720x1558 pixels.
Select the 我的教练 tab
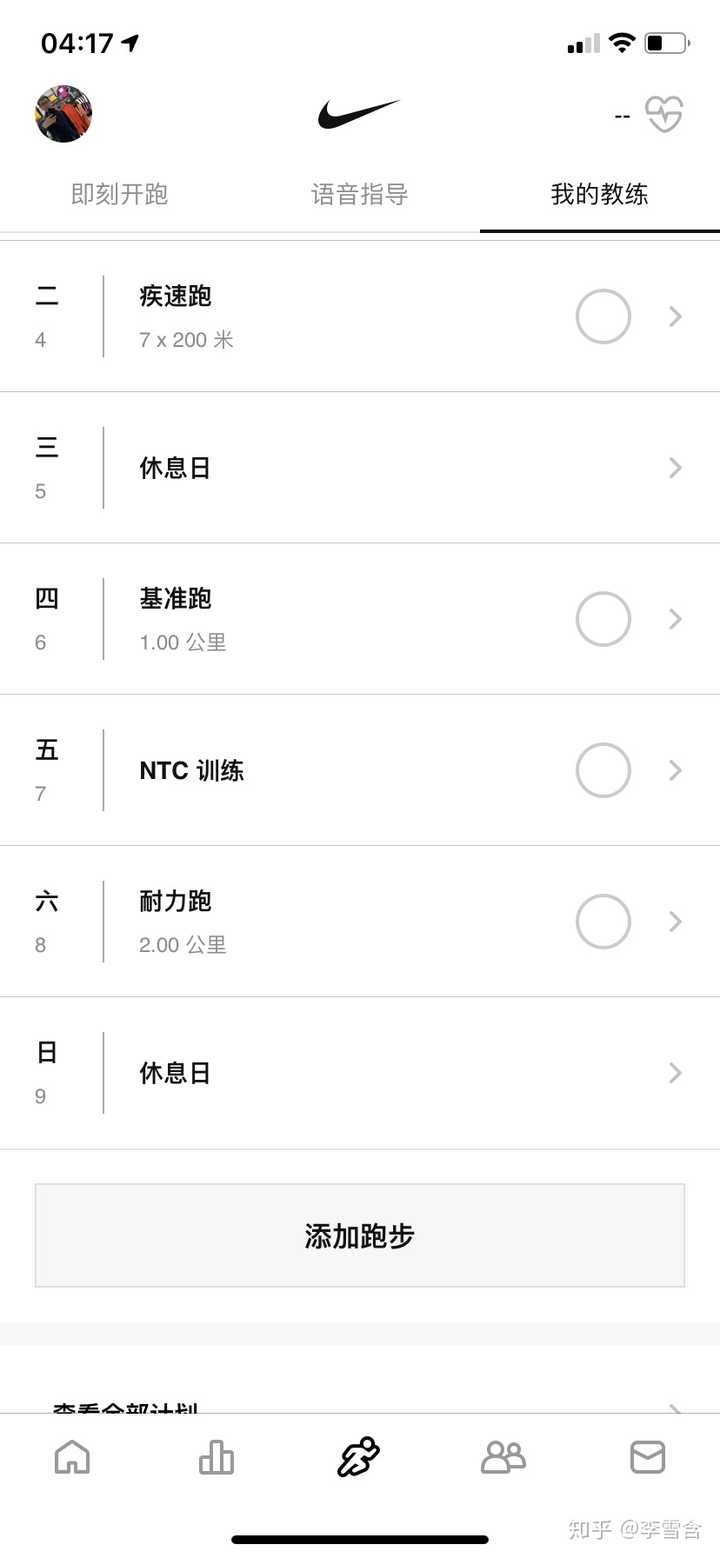pos(599,194)
